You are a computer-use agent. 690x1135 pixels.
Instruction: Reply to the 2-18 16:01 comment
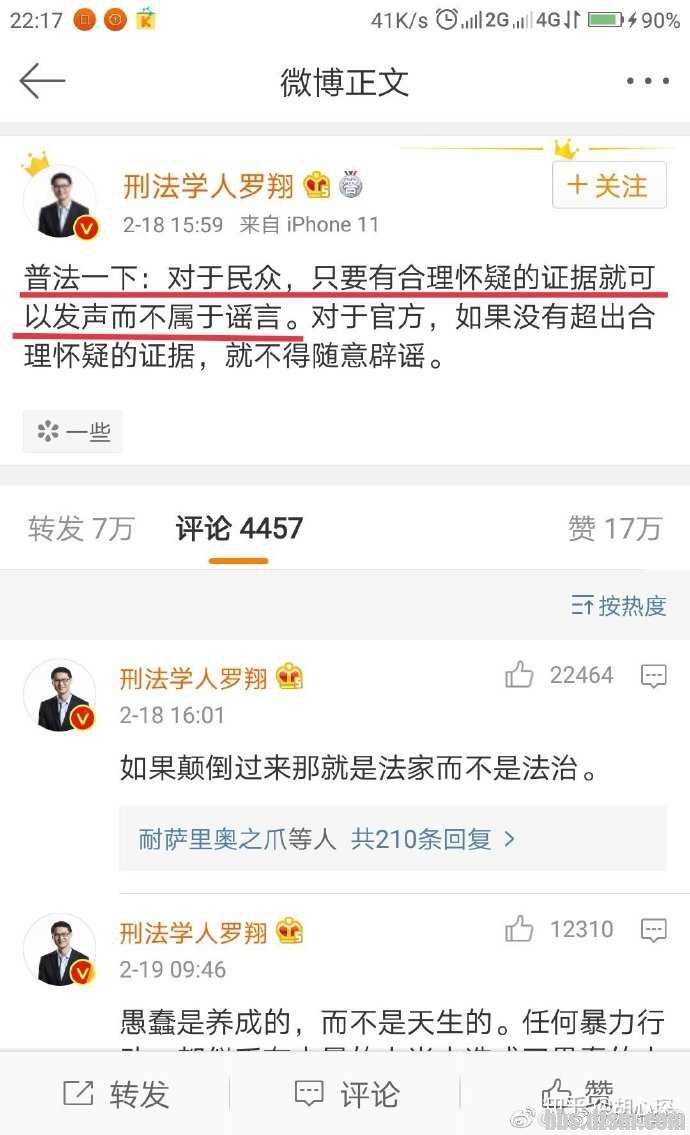(653, 677)
